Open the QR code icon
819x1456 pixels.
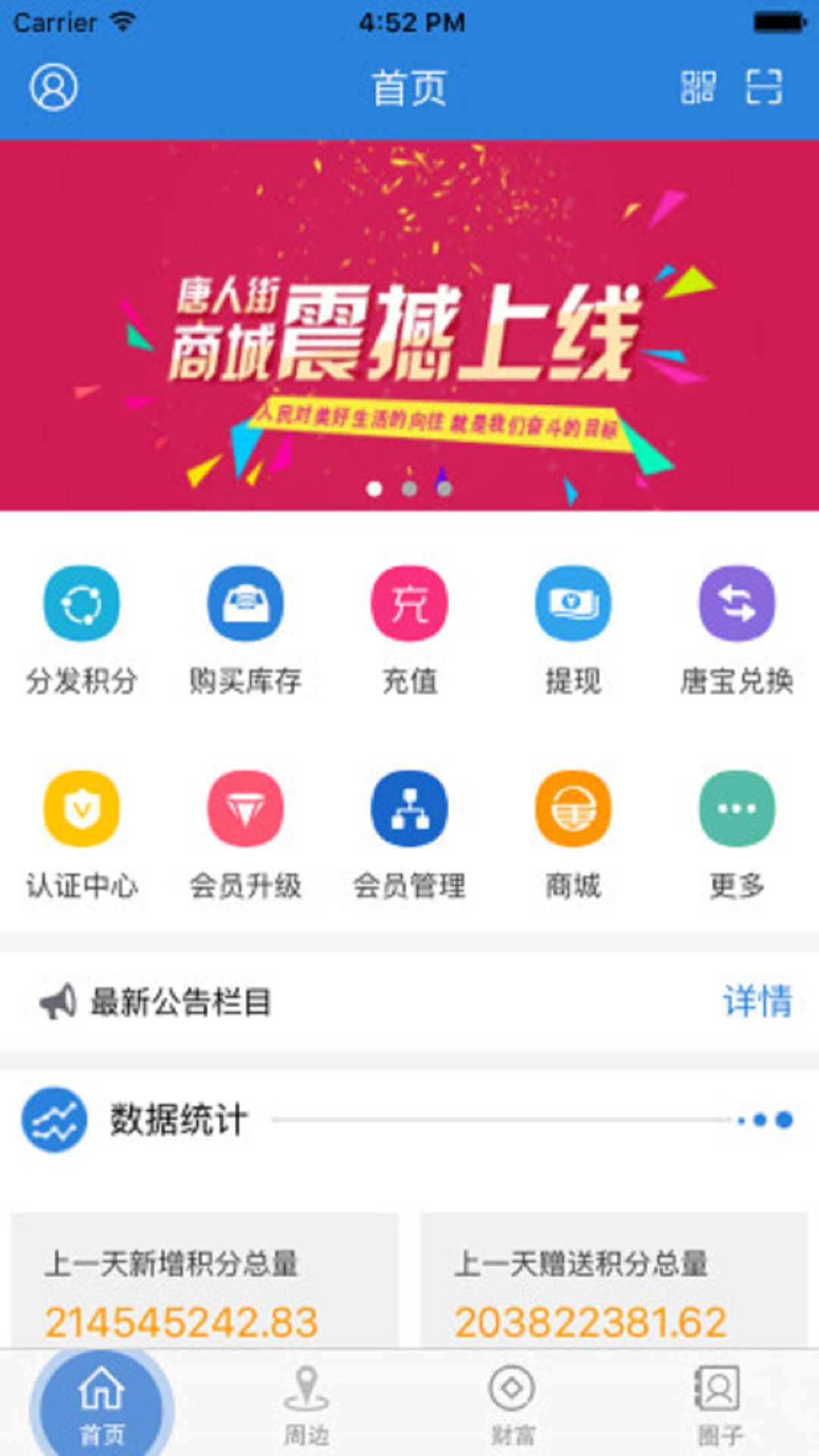point(698,87)
